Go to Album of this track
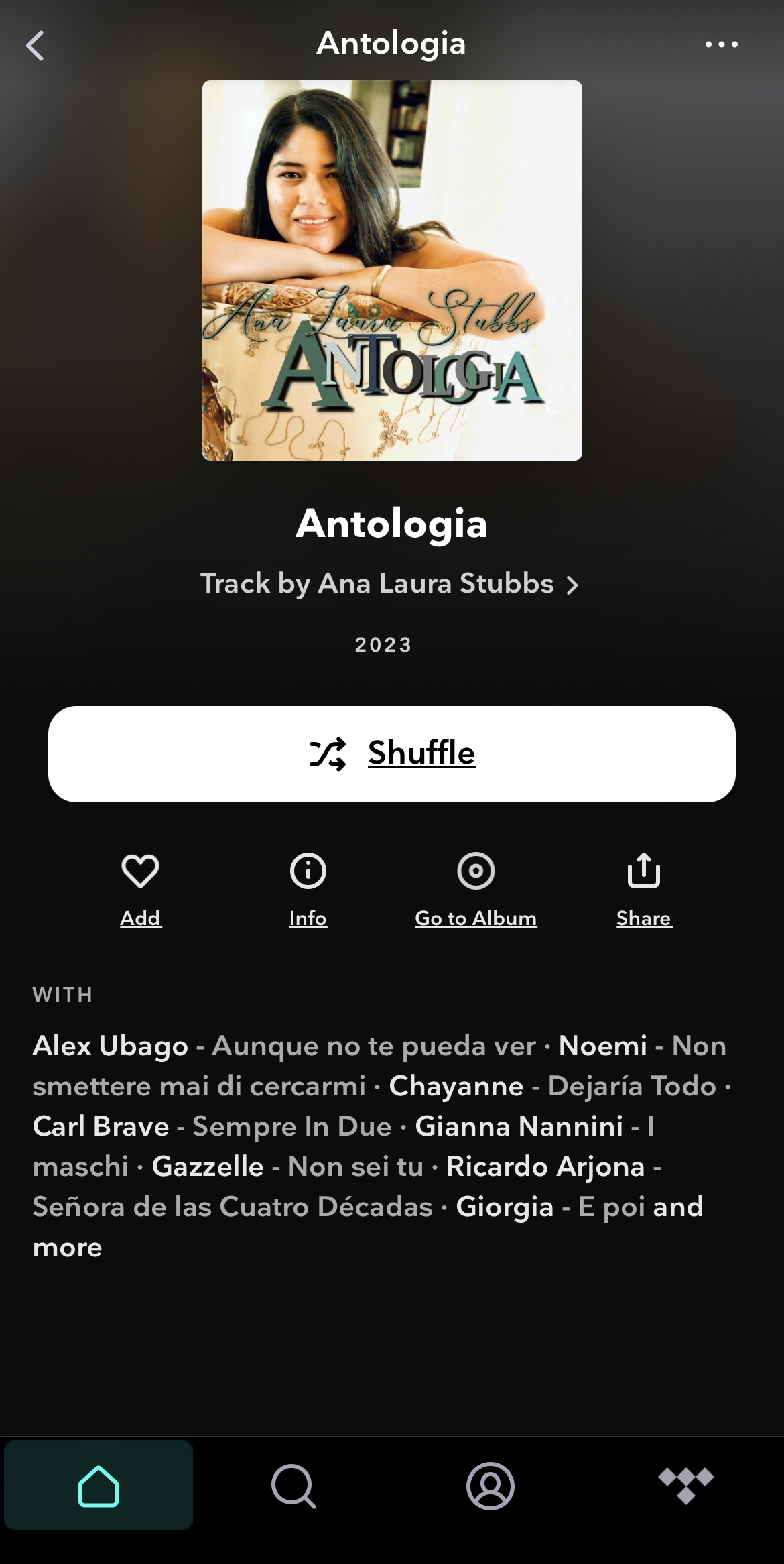The width and height of the screenshot is (784, 1564). click(x=476, y=871)
